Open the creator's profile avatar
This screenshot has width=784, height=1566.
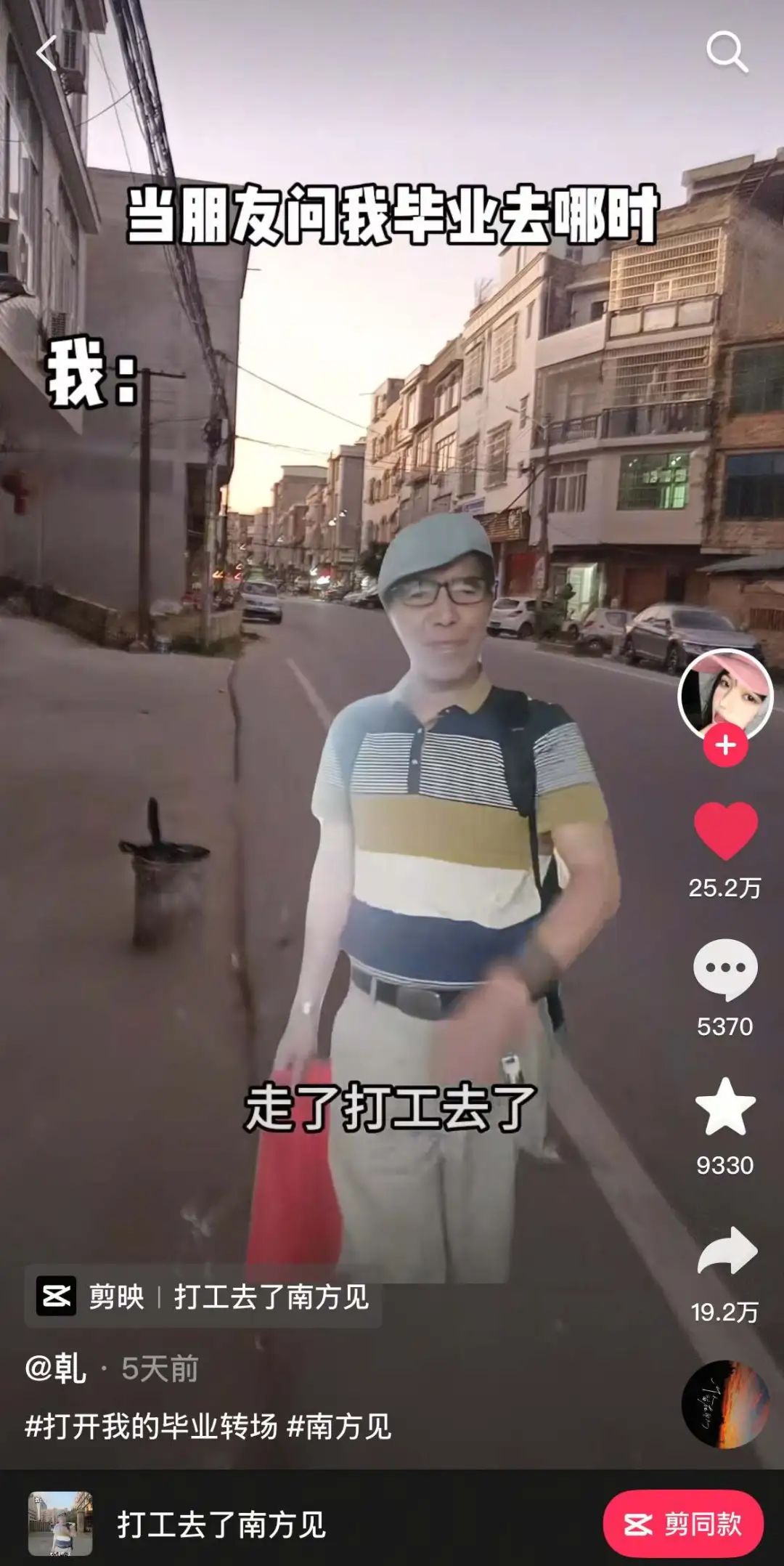725,696
